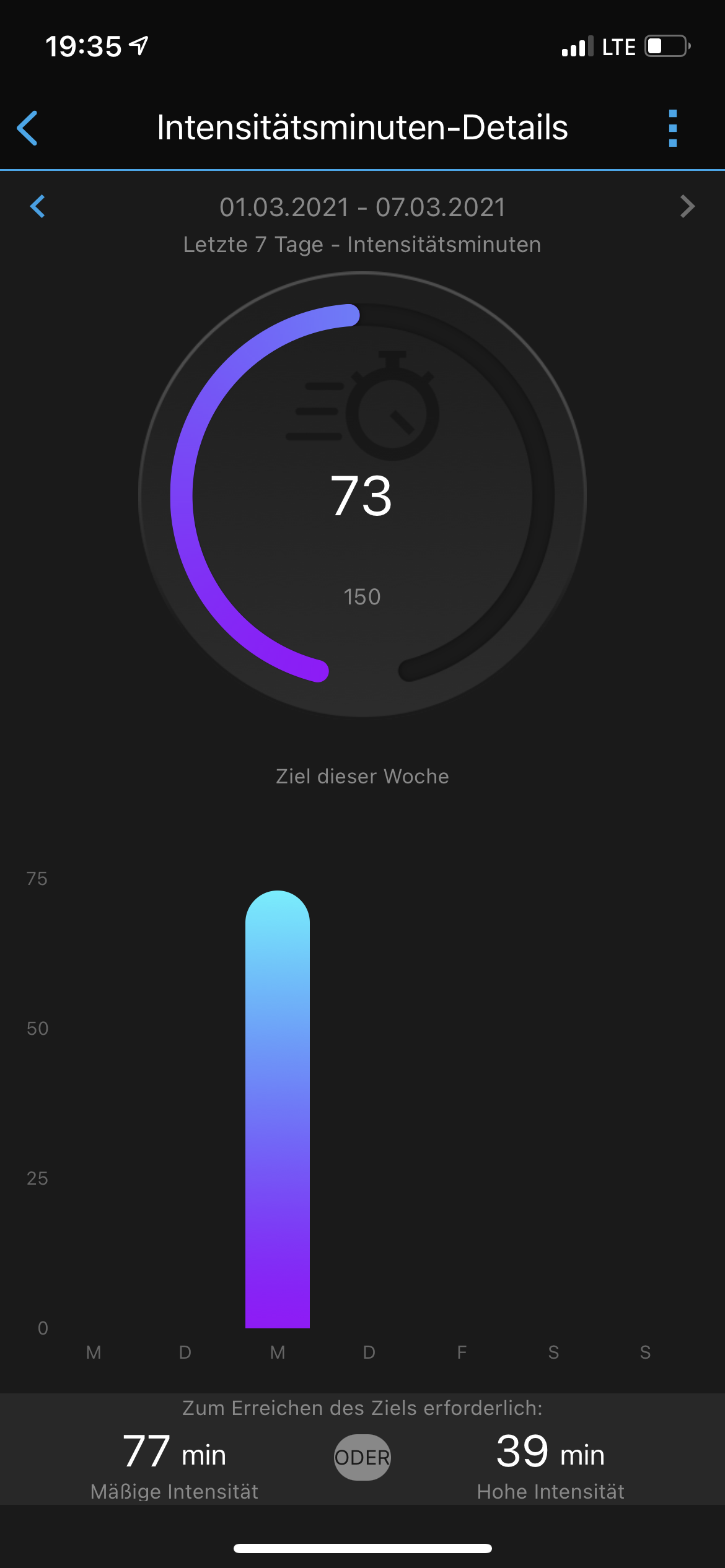Show the previous week's intensity minutes
The width and height of the screenshot is (725, 1568).
click(x=38, y=206)
